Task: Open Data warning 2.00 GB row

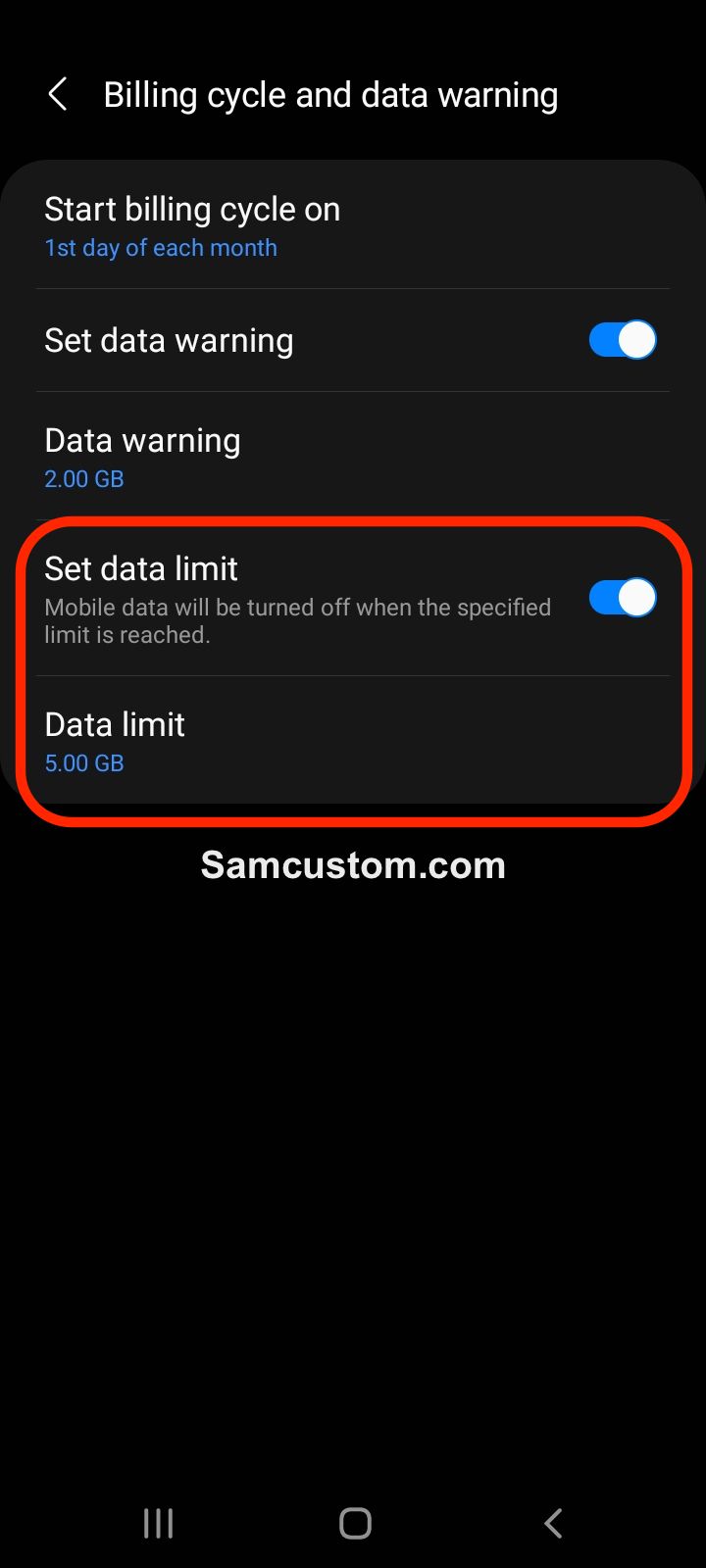Action: click(353, 457)
